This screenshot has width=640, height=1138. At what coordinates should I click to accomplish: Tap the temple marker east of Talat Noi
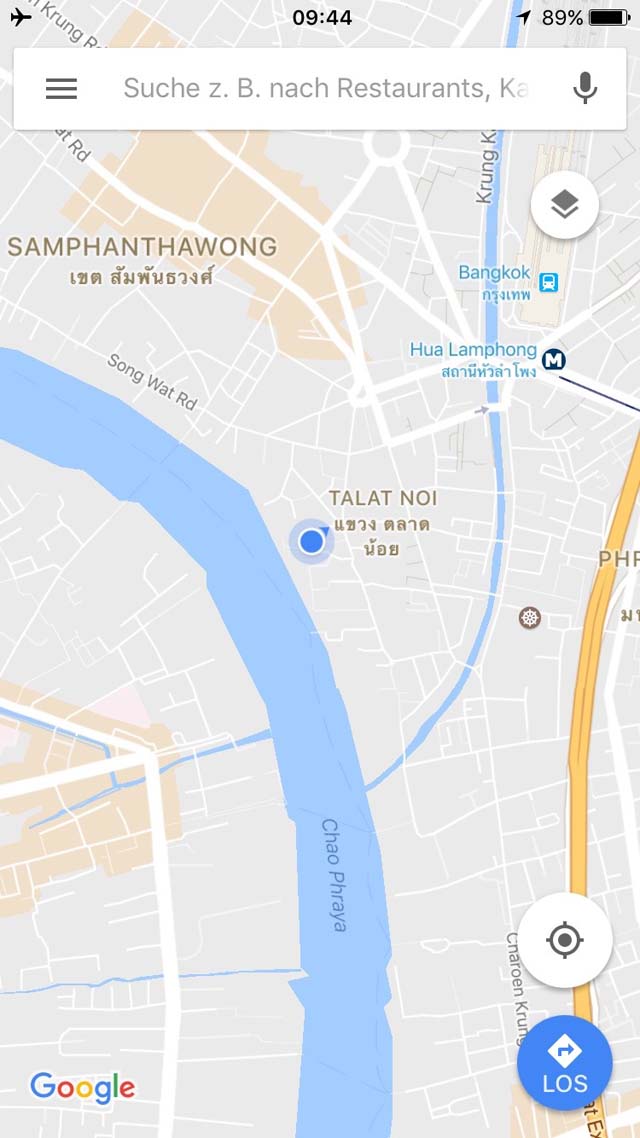point(530,618)
